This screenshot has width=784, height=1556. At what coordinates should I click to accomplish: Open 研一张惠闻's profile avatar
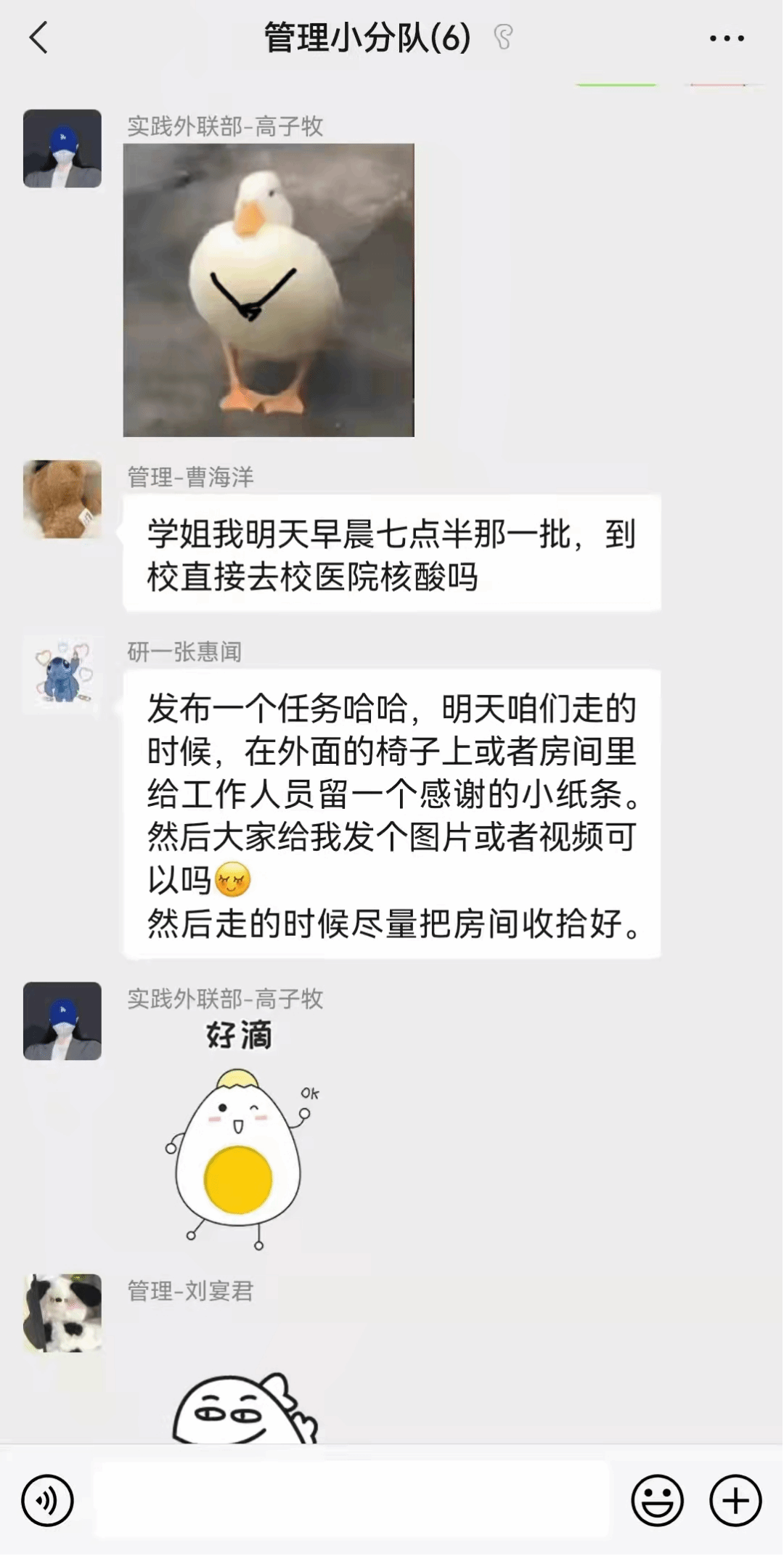[x=62, y=674]
